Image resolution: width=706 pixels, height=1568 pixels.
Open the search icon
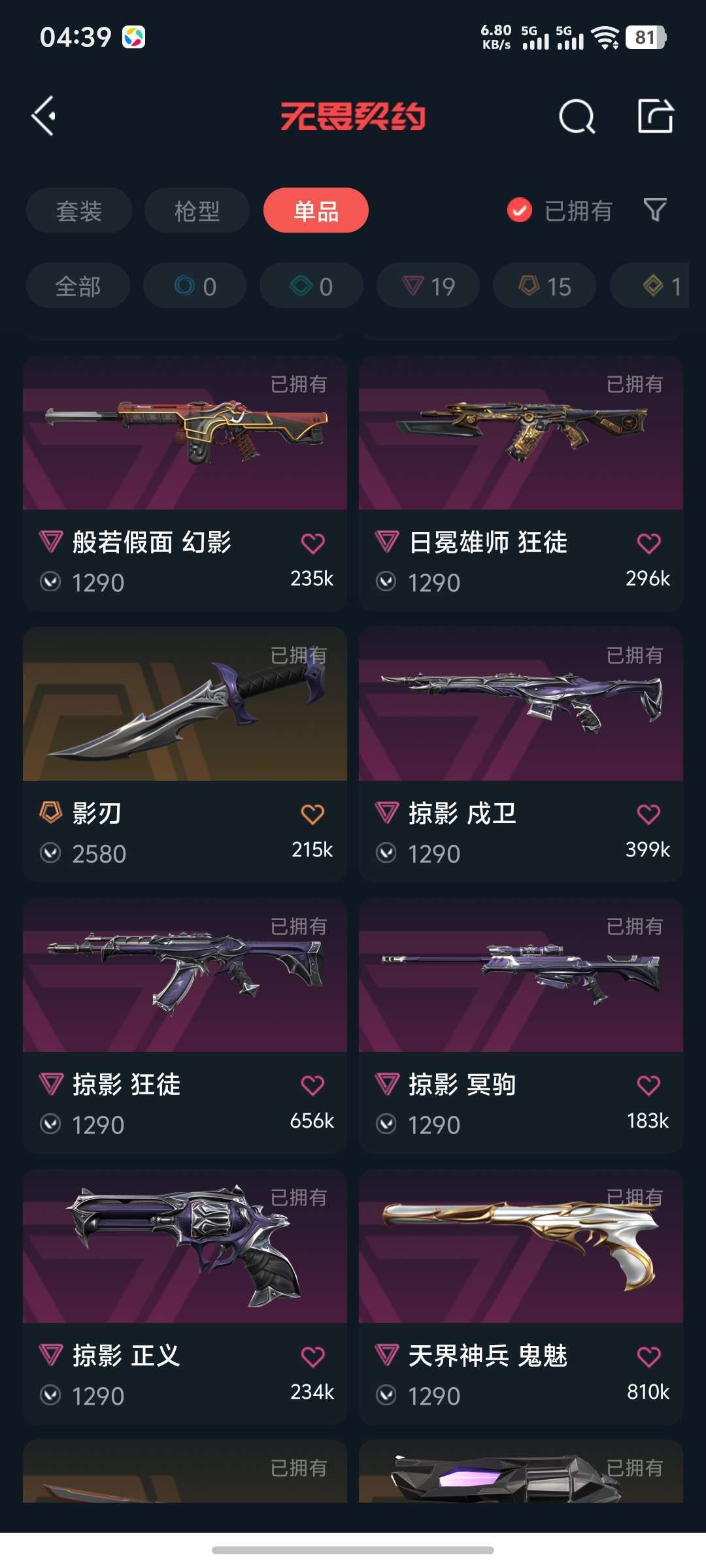(577, 117)
